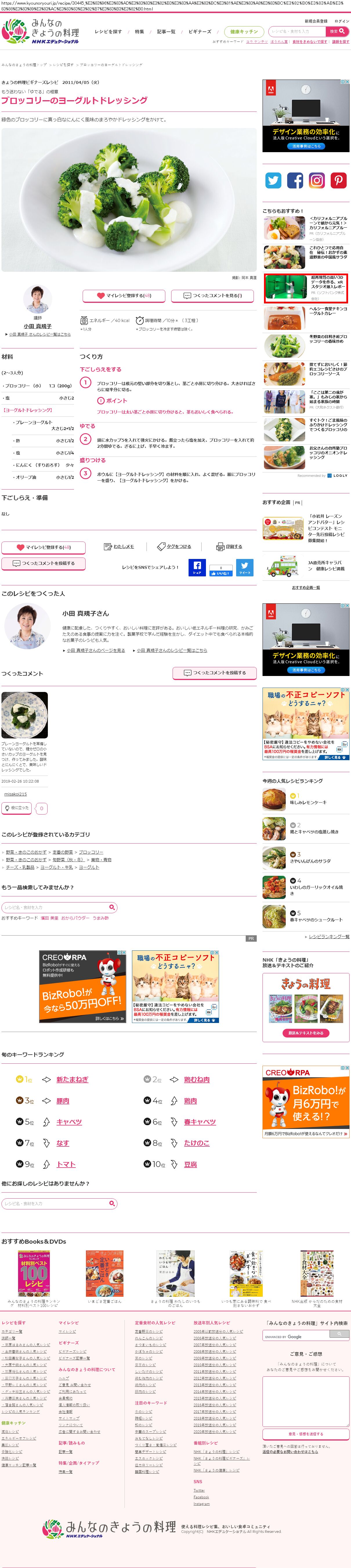Open the Pinterest icon in the sidebar
Screen dimensions: 351x1568
(338, 180)
